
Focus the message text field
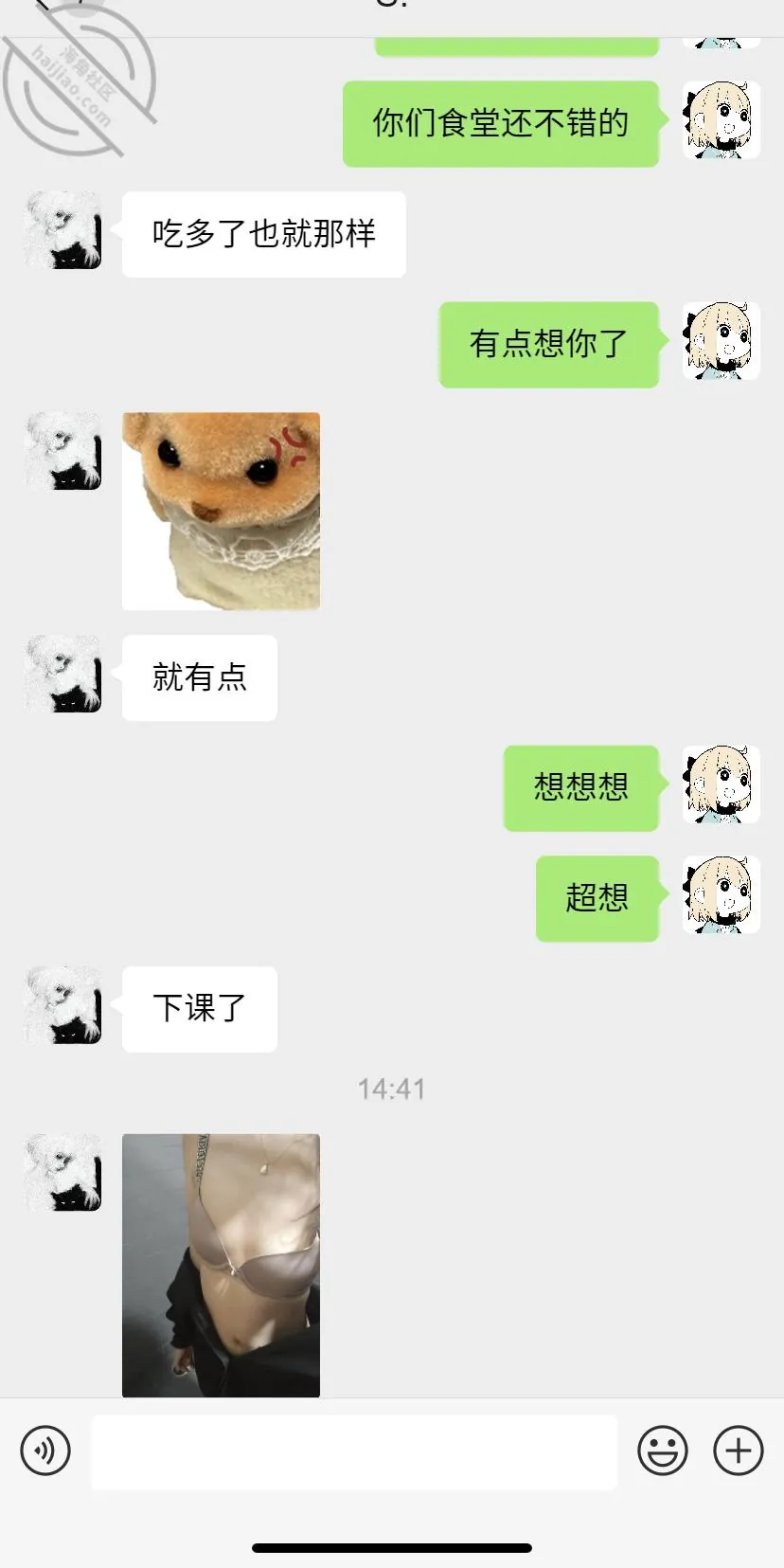[354, 1451]
